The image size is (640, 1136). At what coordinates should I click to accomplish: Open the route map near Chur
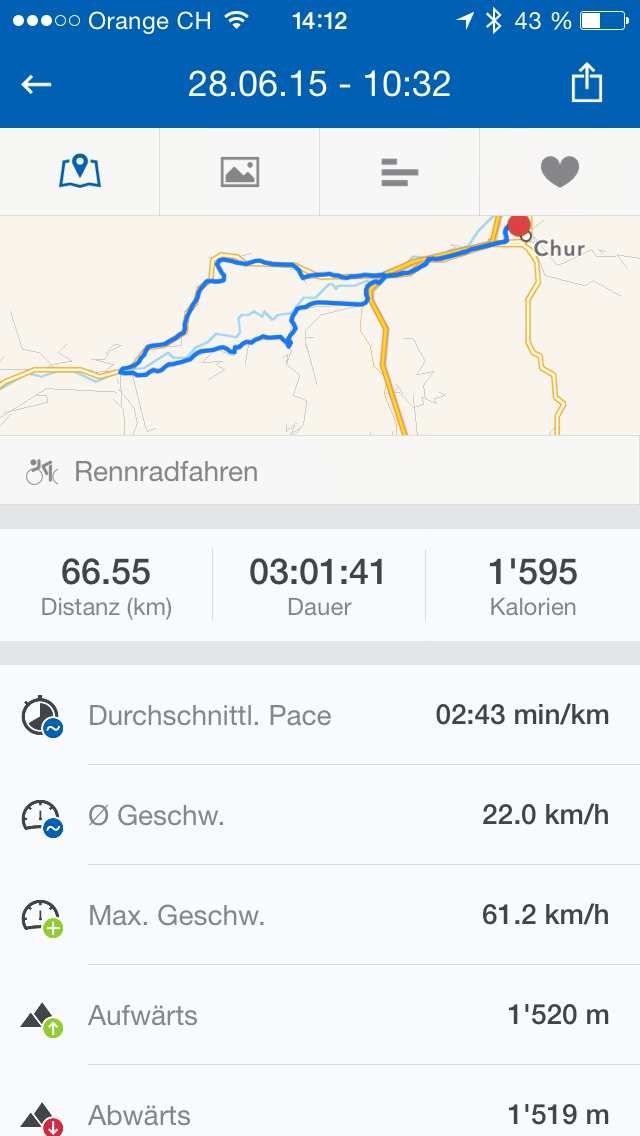(320, 325)
